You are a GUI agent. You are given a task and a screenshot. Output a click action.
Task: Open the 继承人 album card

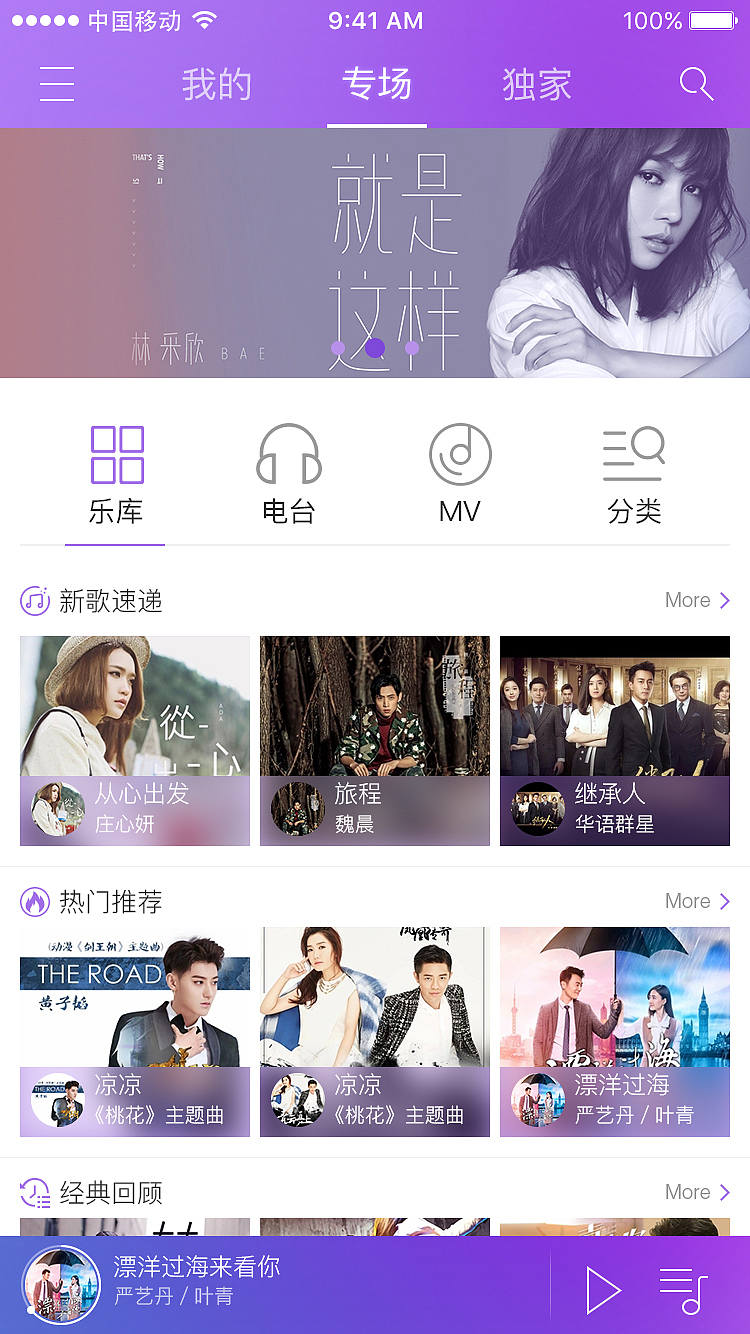click(615, 741)
